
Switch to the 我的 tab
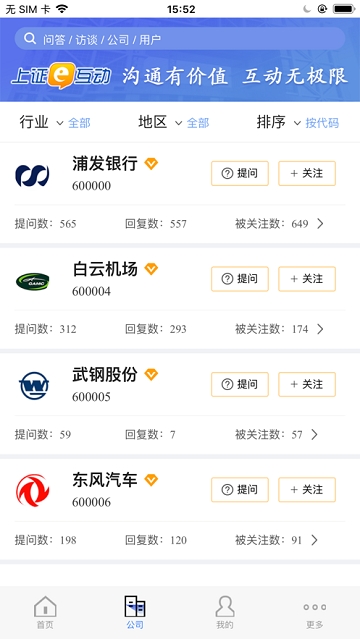coord(225,612)
